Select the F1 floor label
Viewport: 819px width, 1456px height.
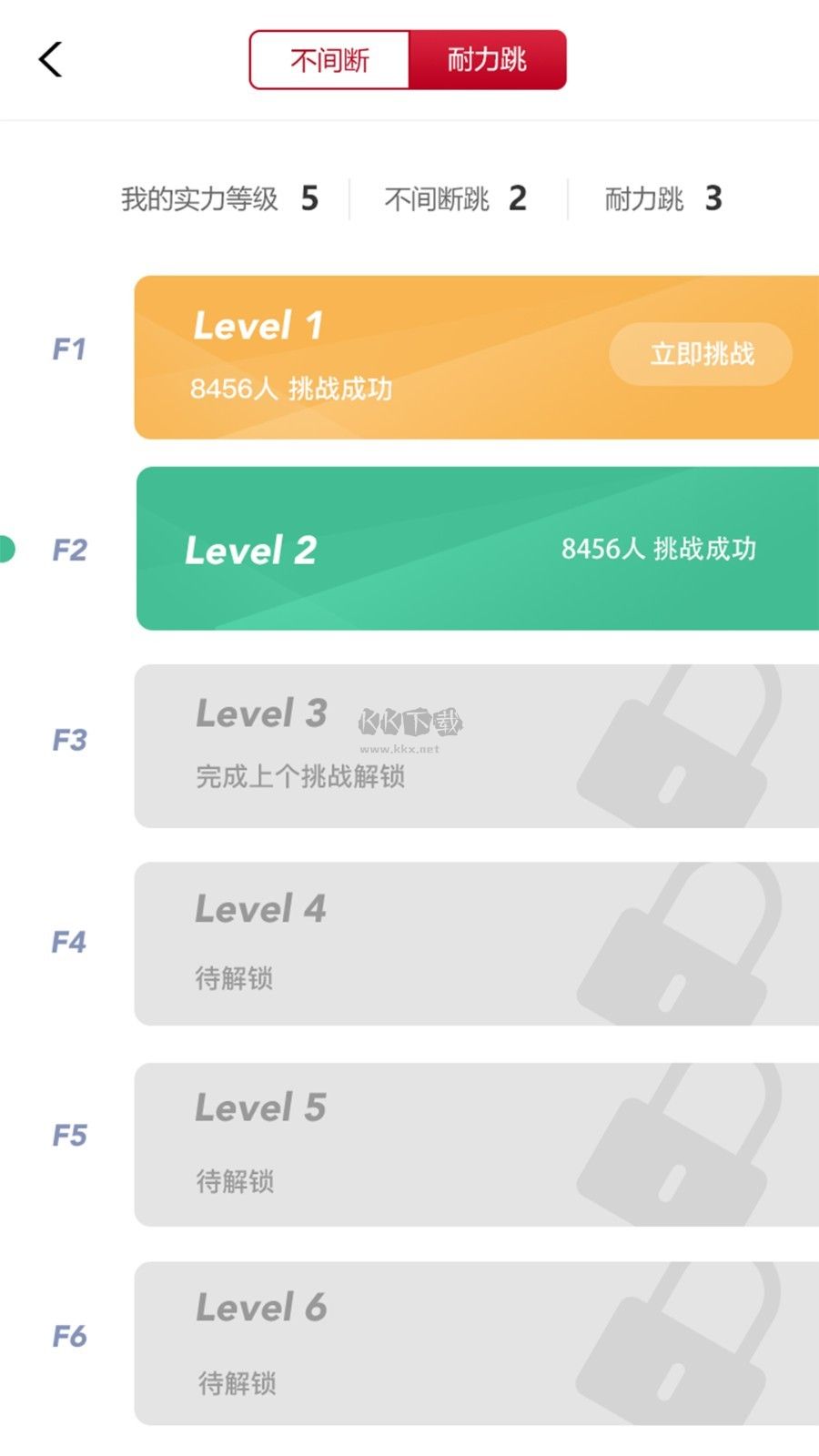point(67,350)
